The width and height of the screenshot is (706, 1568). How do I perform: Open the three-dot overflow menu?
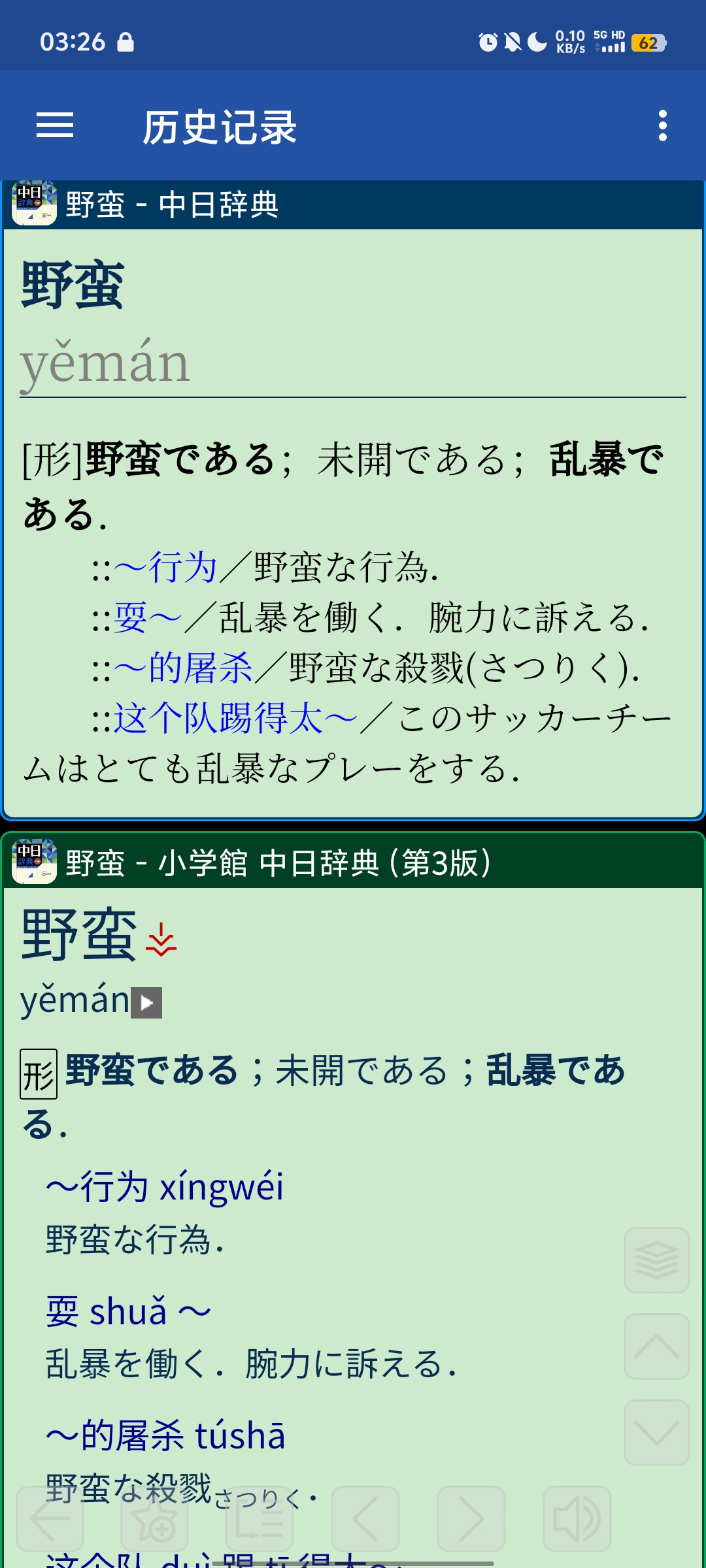click(662, 125)
